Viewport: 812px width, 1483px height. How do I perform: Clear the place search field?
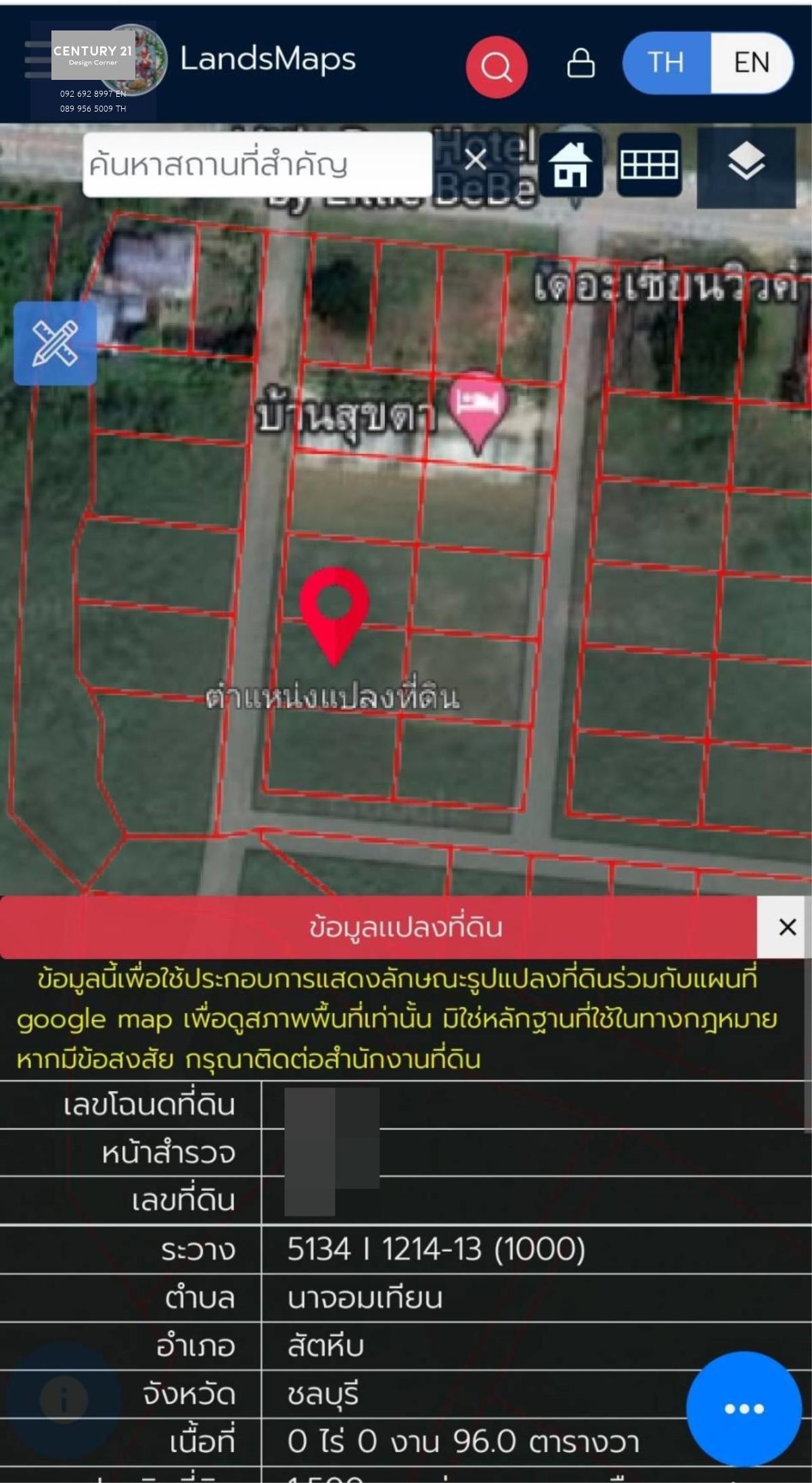pos(476,160)
